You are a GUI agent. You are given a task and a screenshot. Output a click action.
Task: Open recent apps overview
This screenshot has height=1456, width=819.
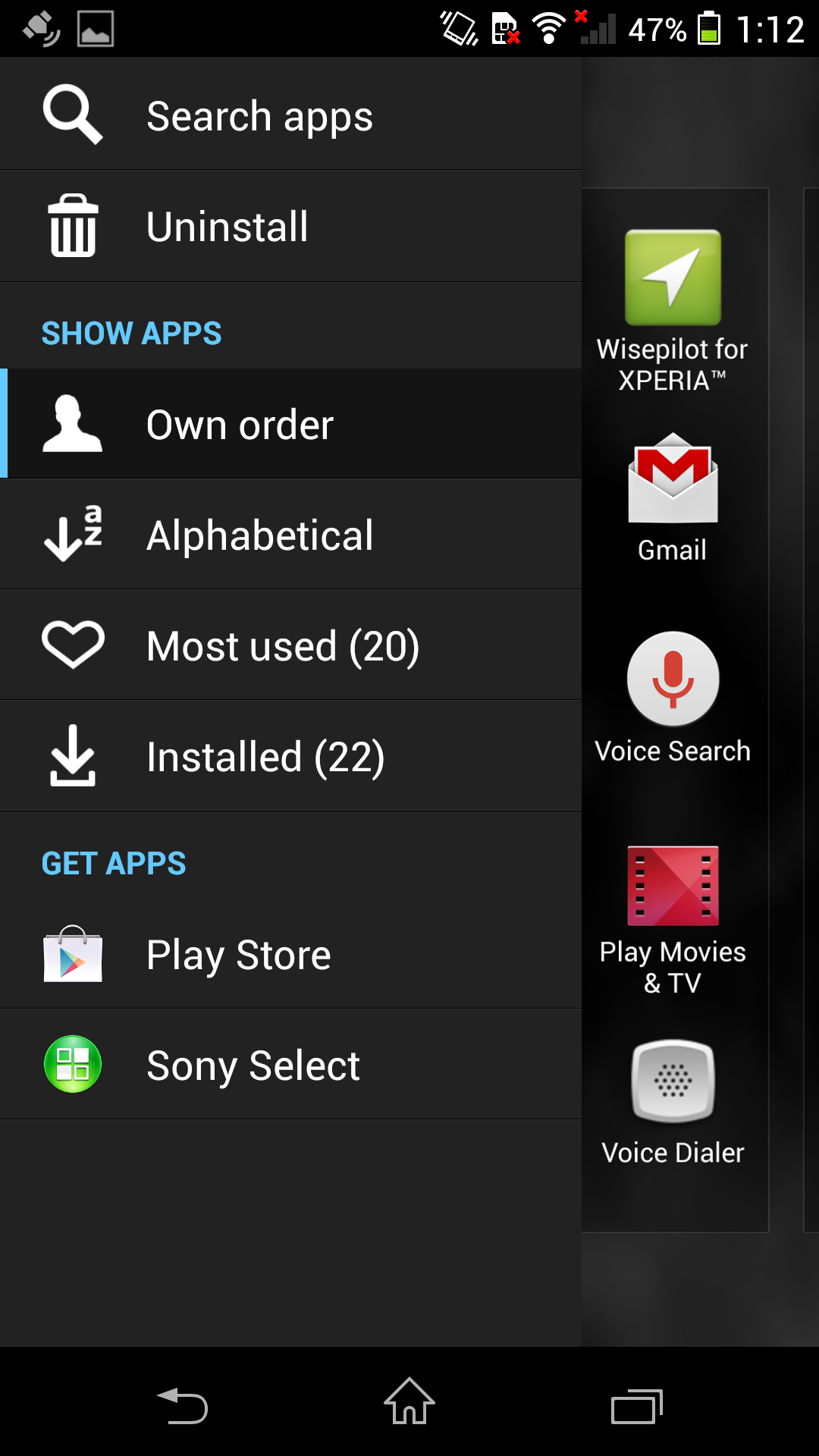click(x=637, y=1405)
